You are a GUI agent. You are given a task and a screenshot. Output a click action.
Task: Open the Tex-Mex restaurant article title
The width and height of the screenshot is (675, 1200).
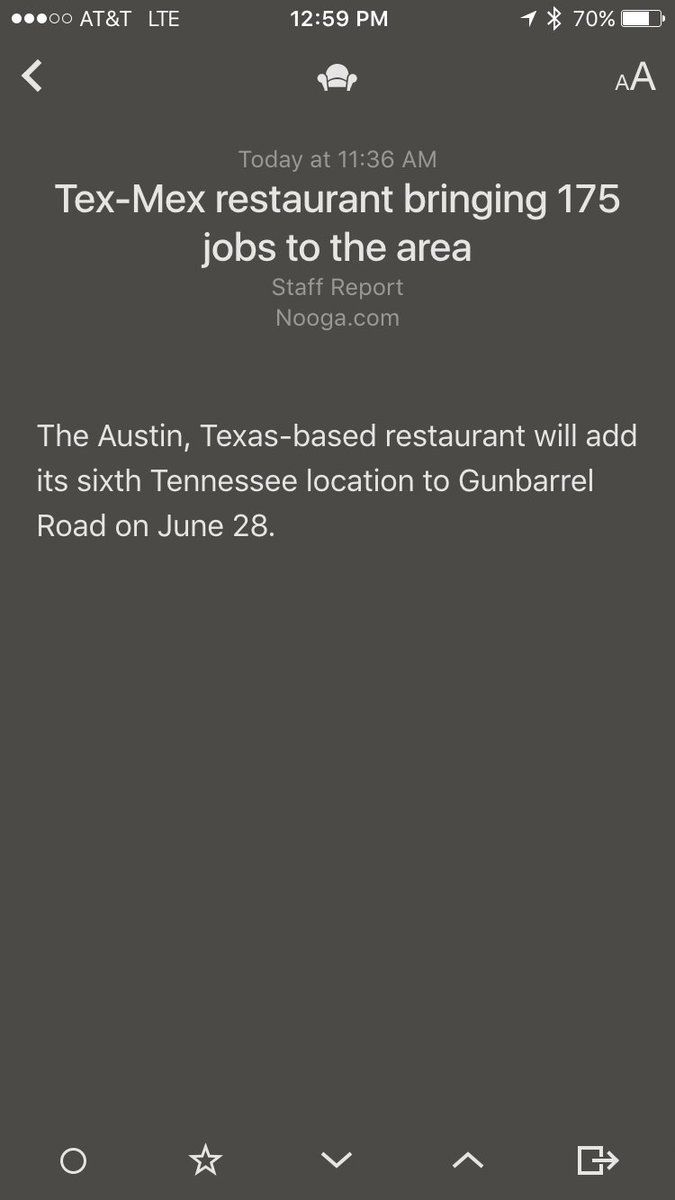click(337, 223)
